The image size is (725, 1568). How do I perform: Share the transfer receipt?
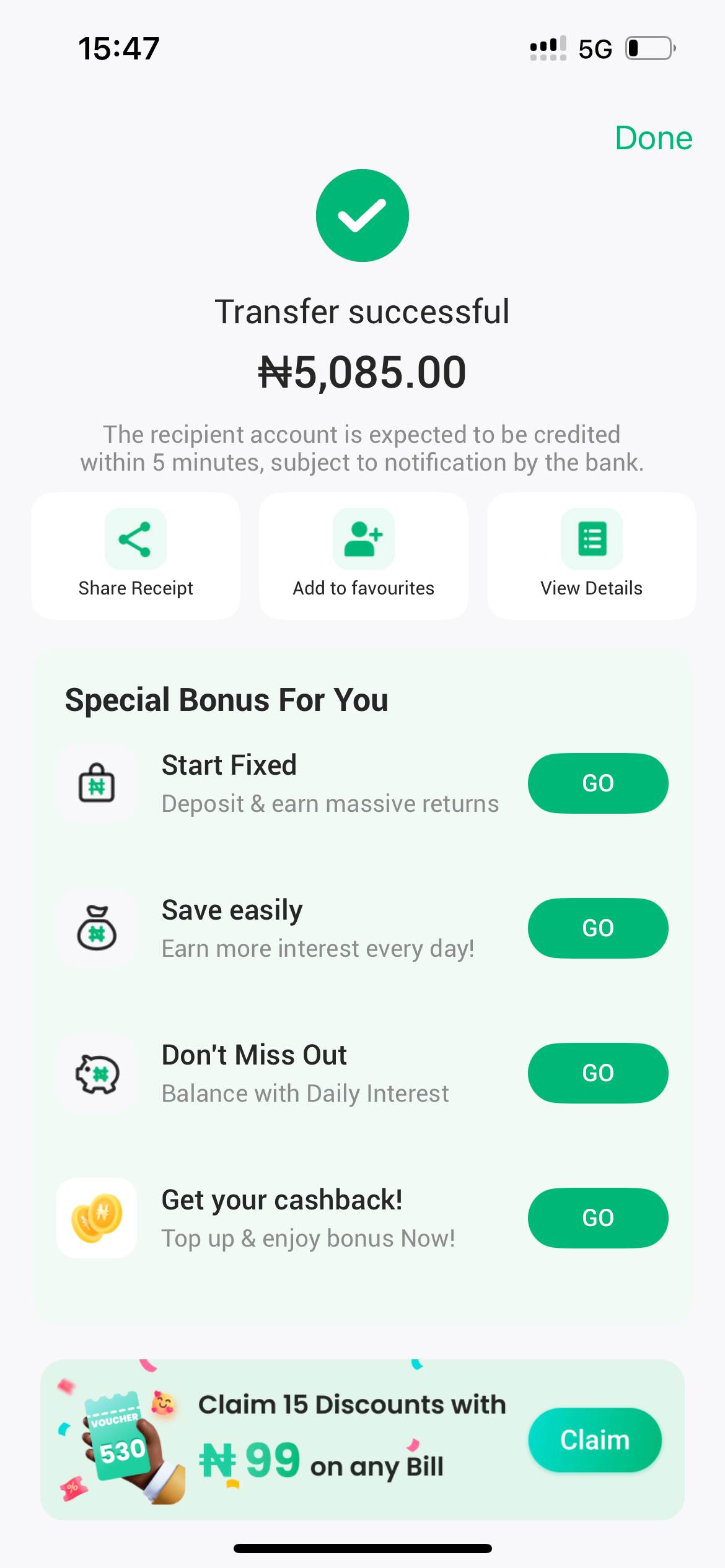(x=136, y=555)
